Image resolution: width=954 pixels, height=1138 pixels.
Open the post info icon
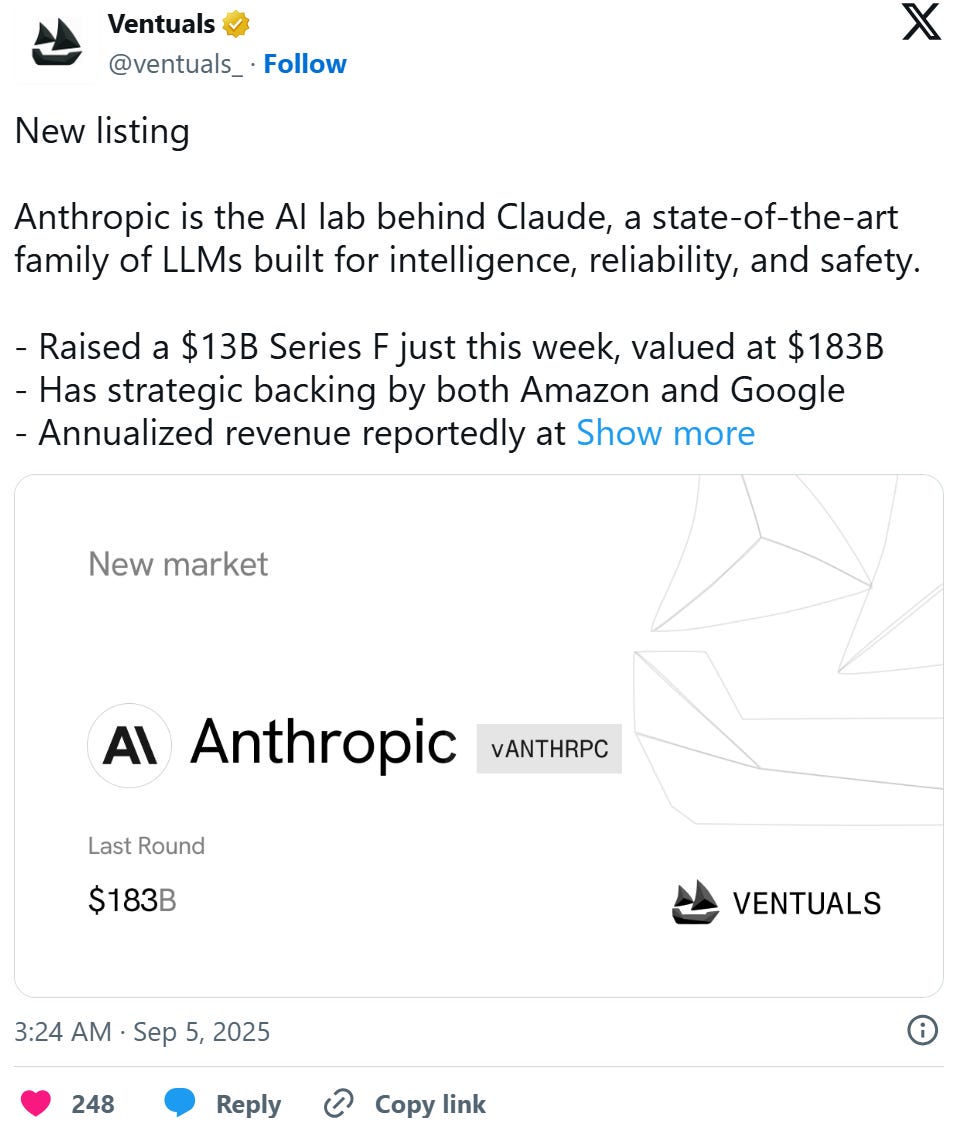(x=923, y=1031)
